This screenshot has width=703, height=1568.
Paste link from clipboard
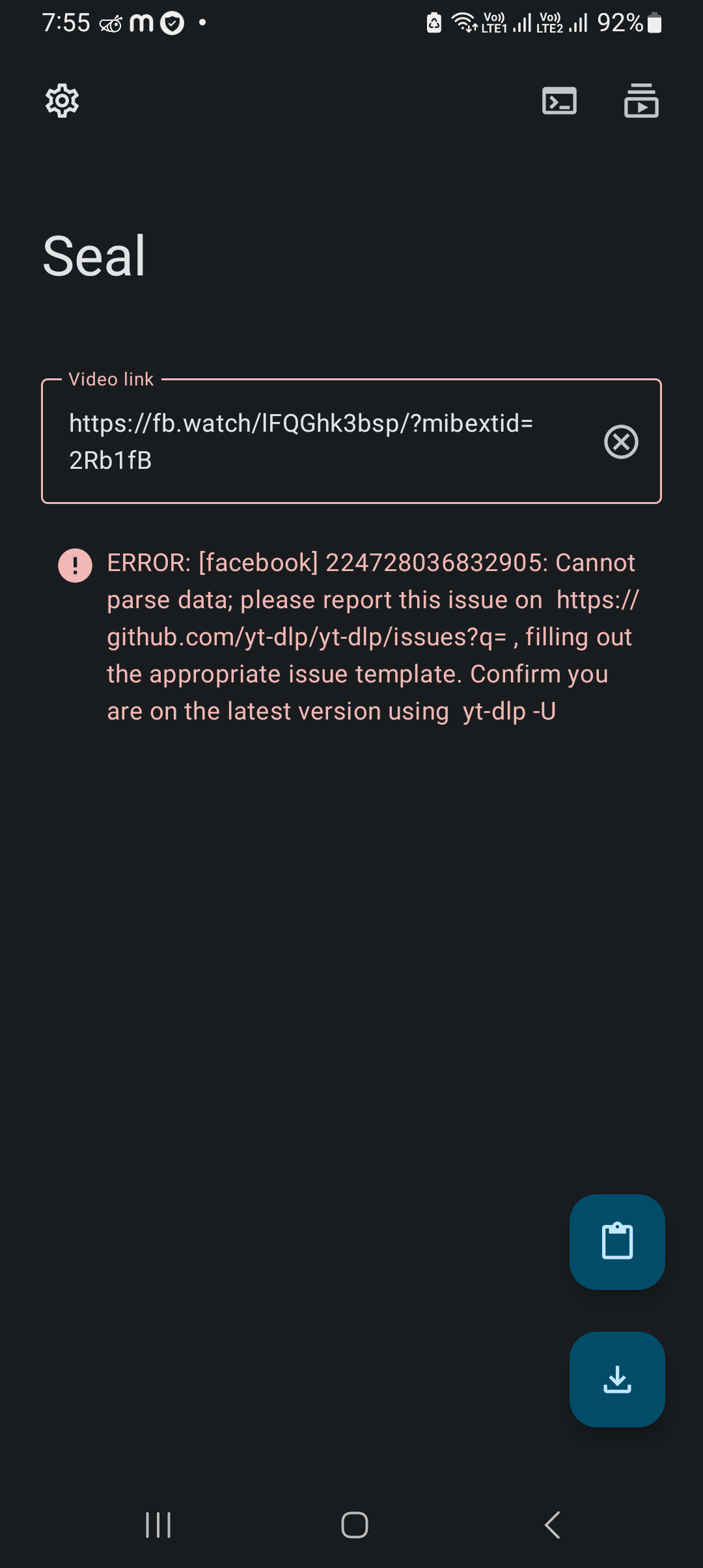[617, 1241]
